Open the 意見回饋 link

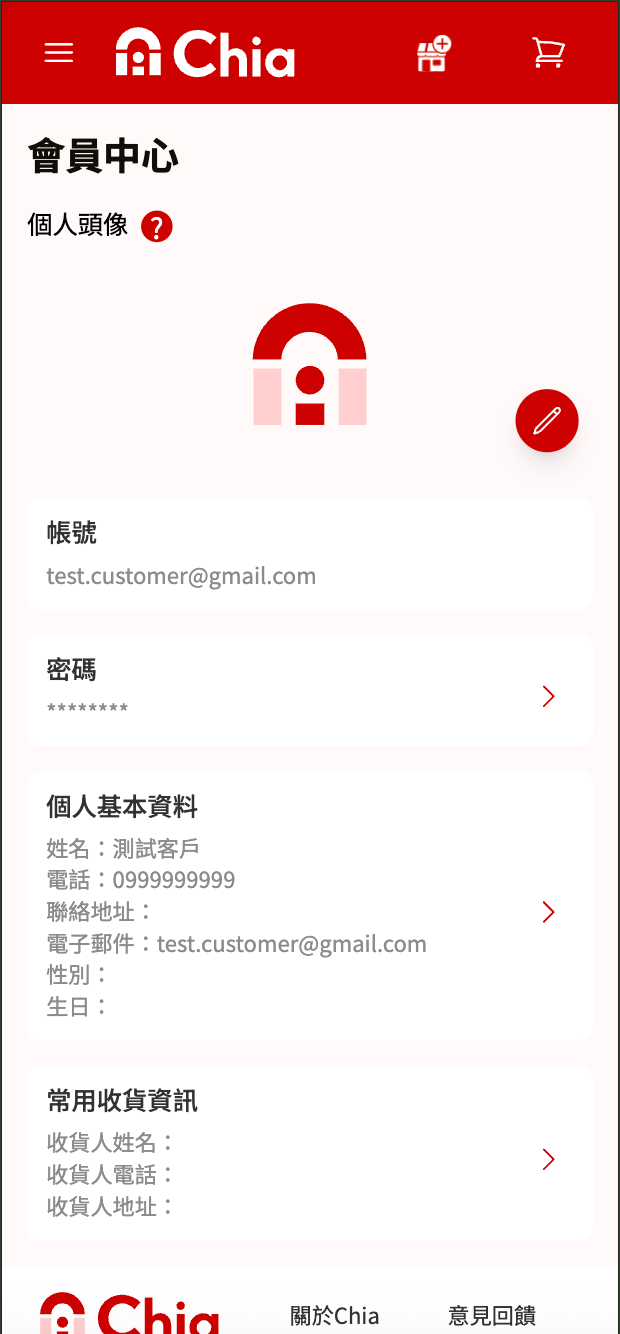[x=492, y=1315]
